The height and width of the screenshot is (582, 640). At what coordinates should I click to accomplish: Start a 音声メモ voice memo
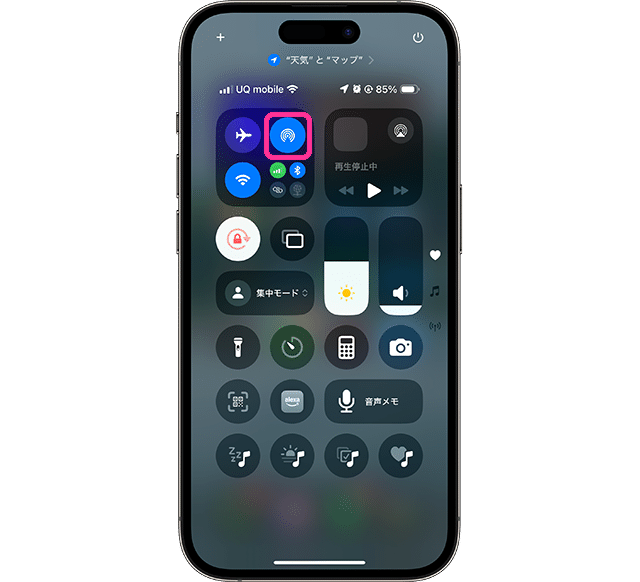[x=373, y=401]
